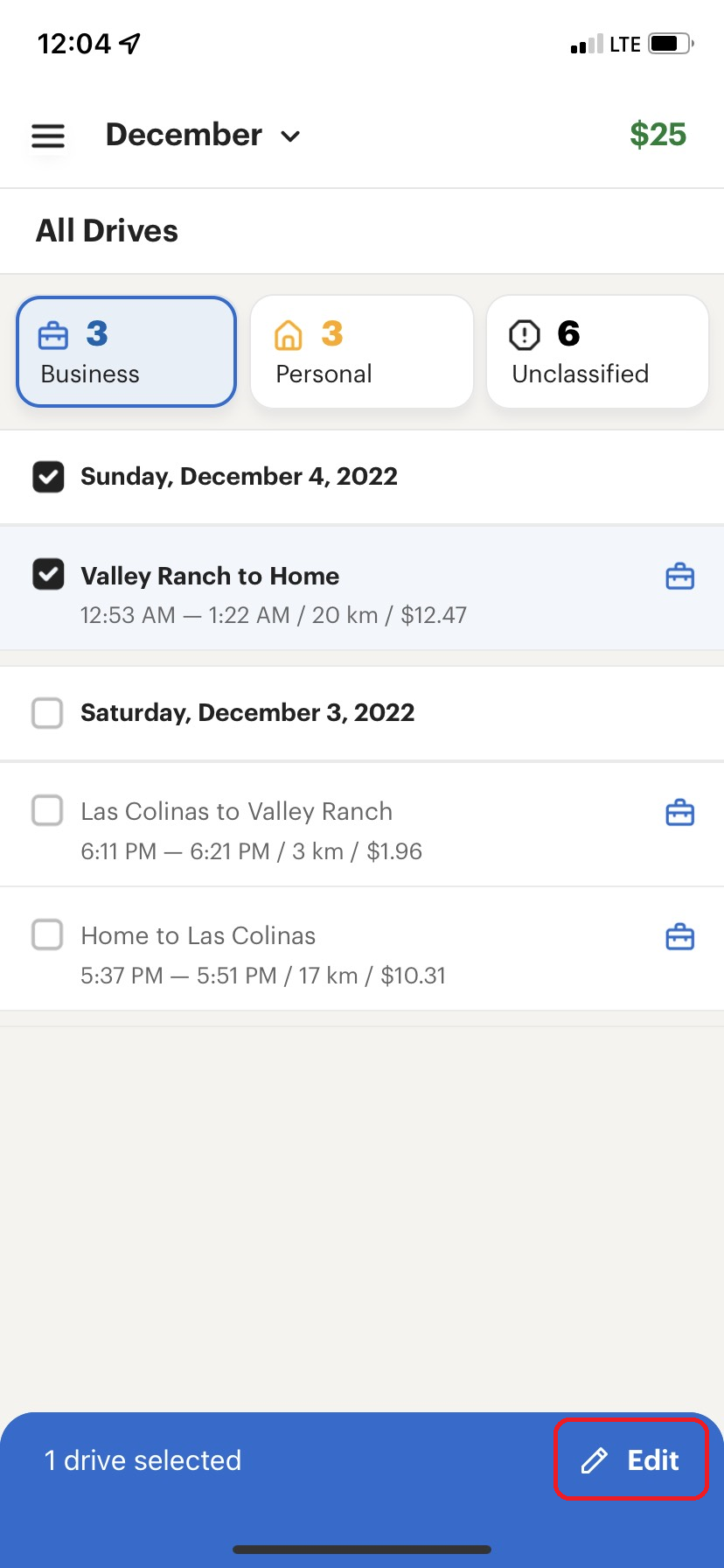Tick the Home to Las Colinas checkbox
The image size is (724, 1568).
pyautogui.click(x=47, y=934)
